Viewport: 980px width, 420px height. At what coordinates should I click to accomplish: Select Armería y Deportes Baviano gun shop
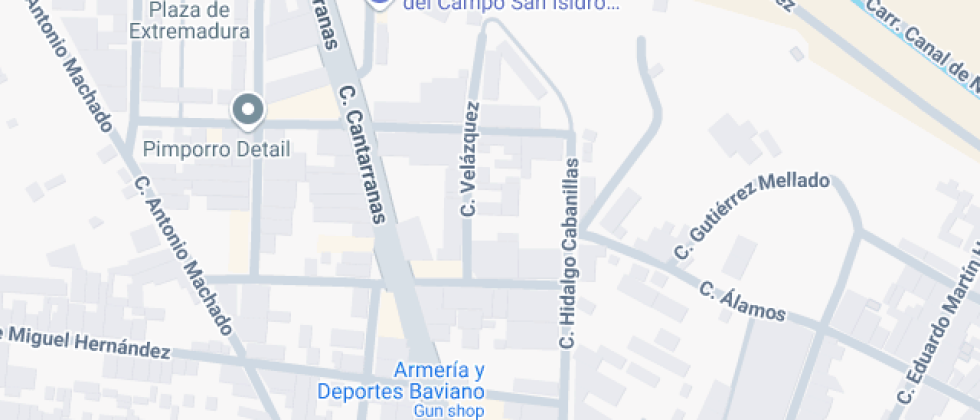point(400,380)
